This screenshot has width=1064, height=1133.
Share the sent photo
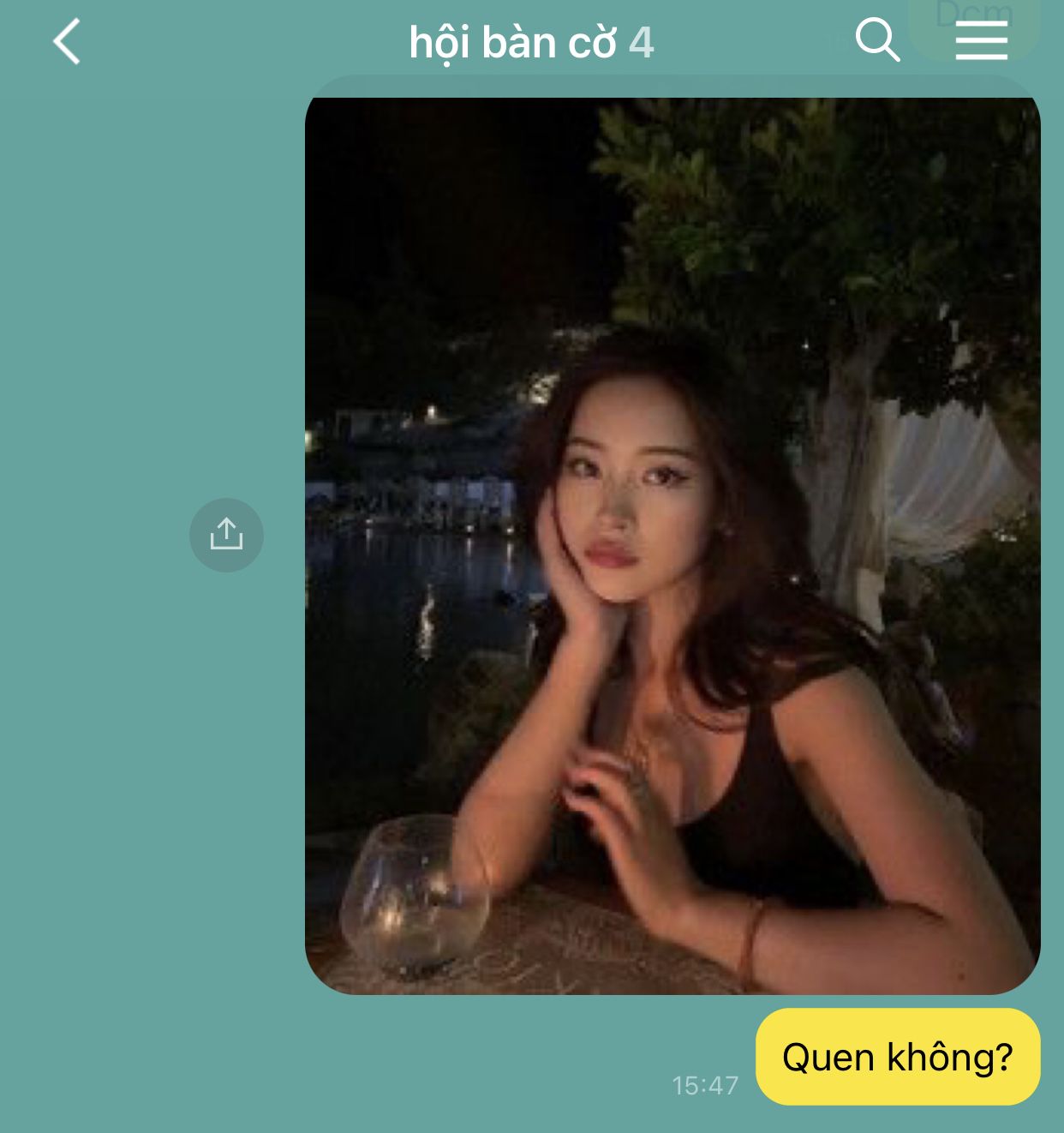(226, 535)
